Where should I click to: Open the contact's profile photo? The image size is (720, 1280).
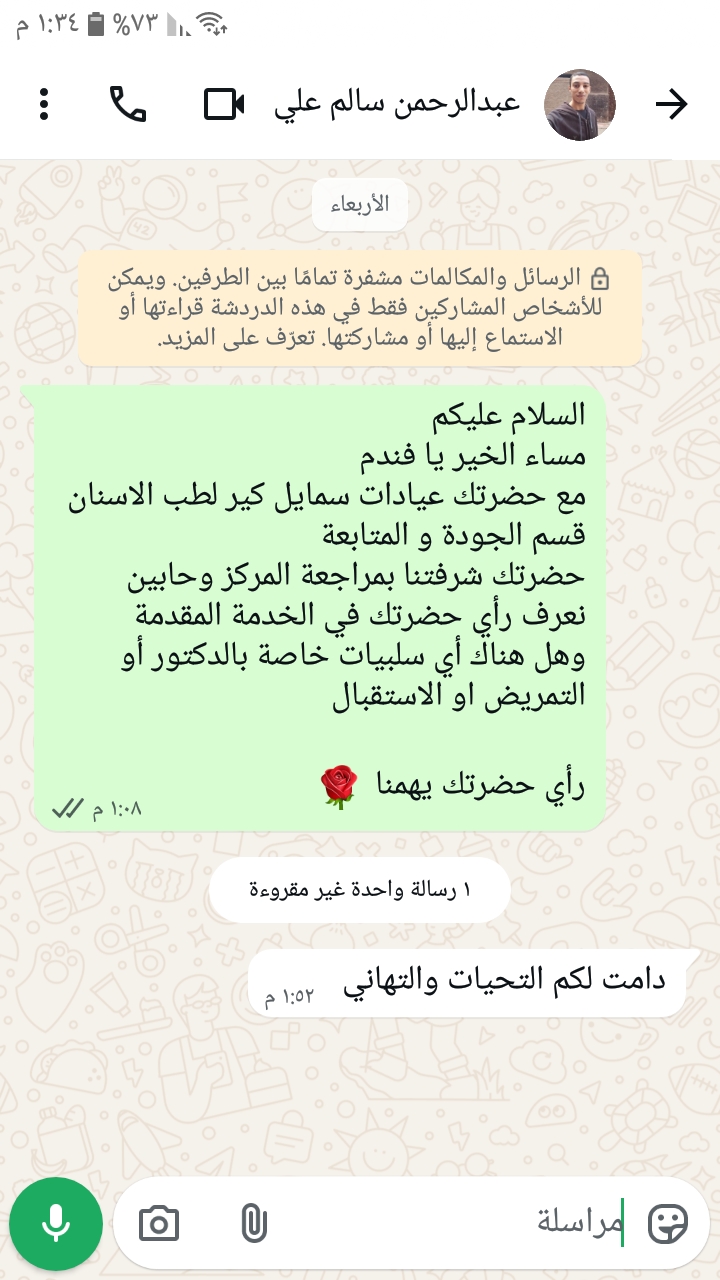580,104
